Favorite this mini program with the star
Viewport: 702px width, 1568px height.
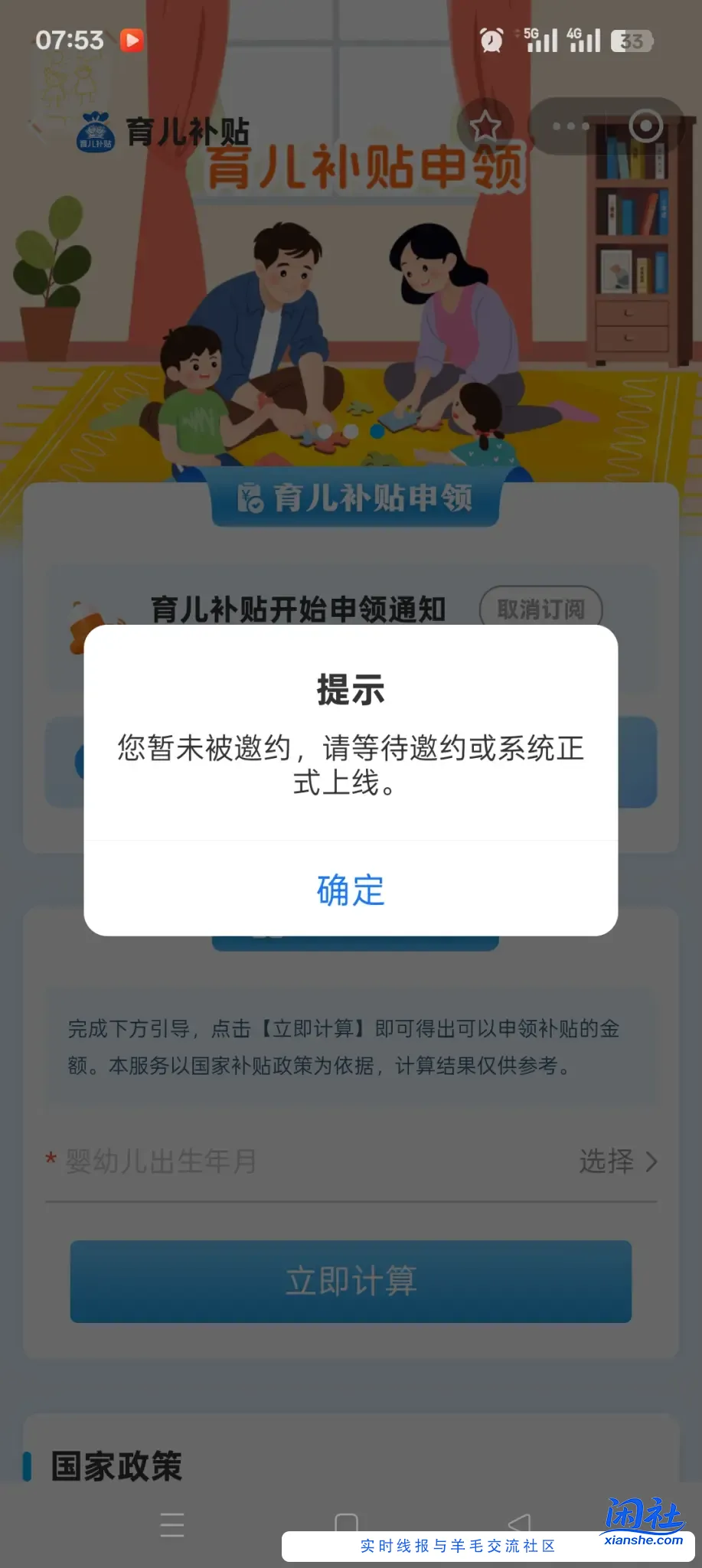[x=485, y=126]
